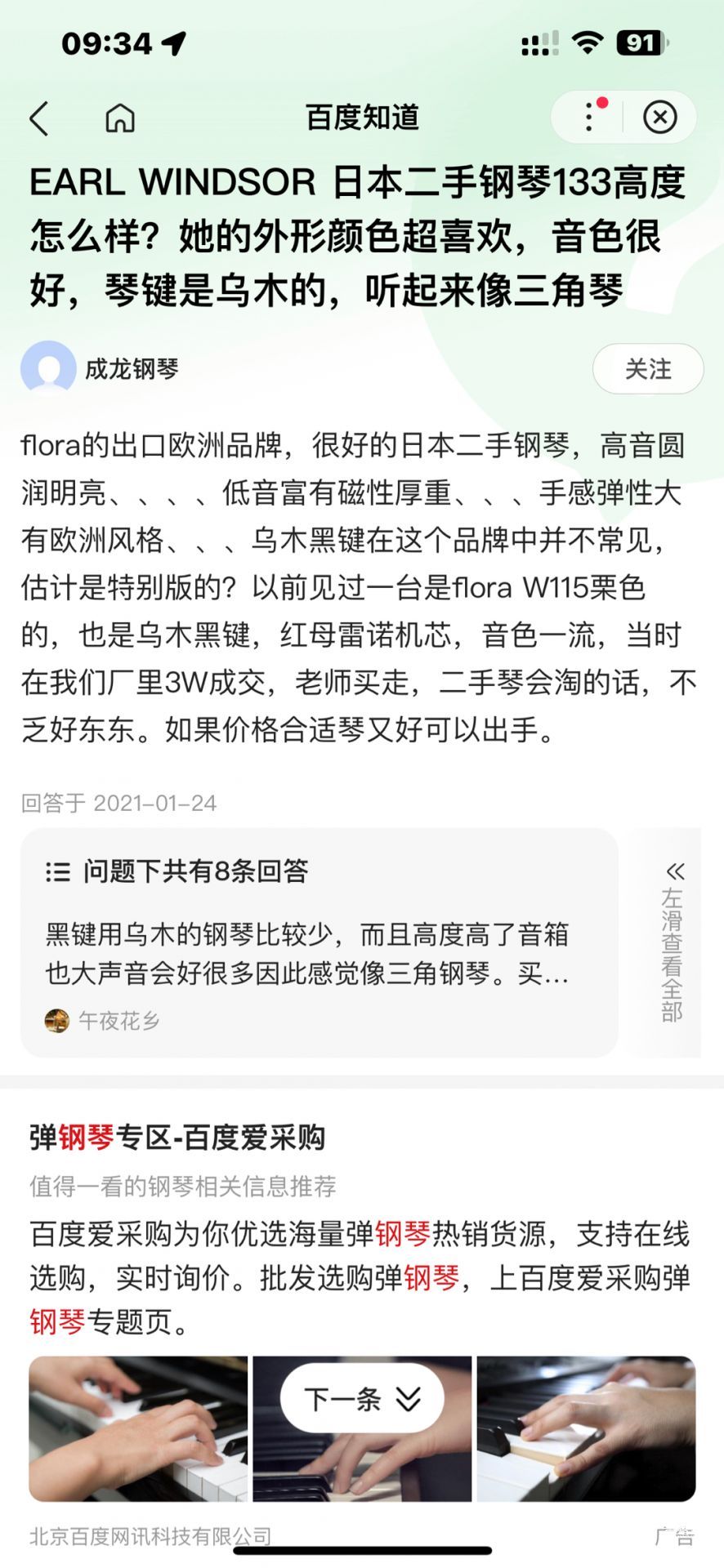The height and width of the screenshot is (1568, 724).
Task: Open the three-dot more options menu
Action: pos(589,118)
